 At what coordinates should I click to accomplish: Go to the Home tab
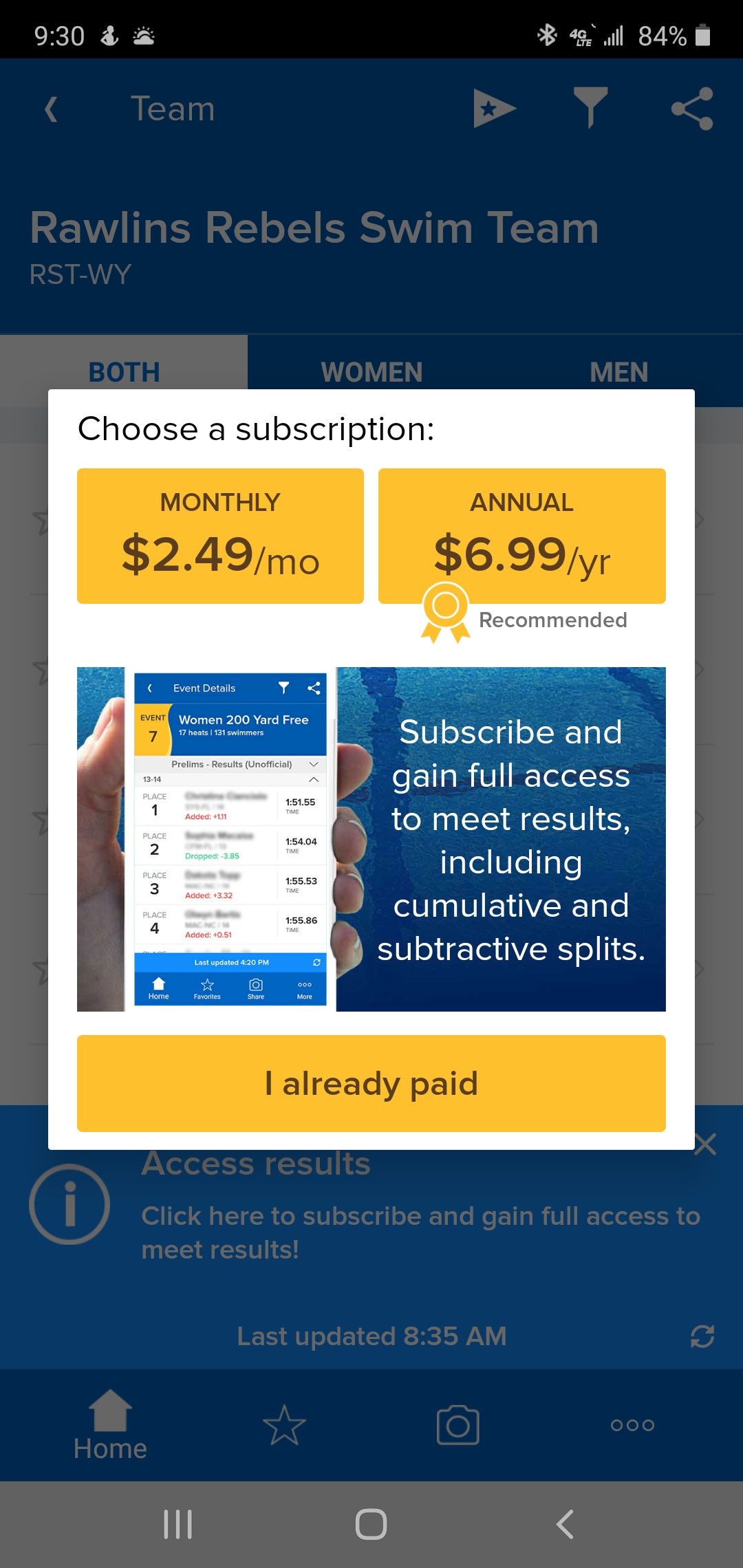point(110,1425)
